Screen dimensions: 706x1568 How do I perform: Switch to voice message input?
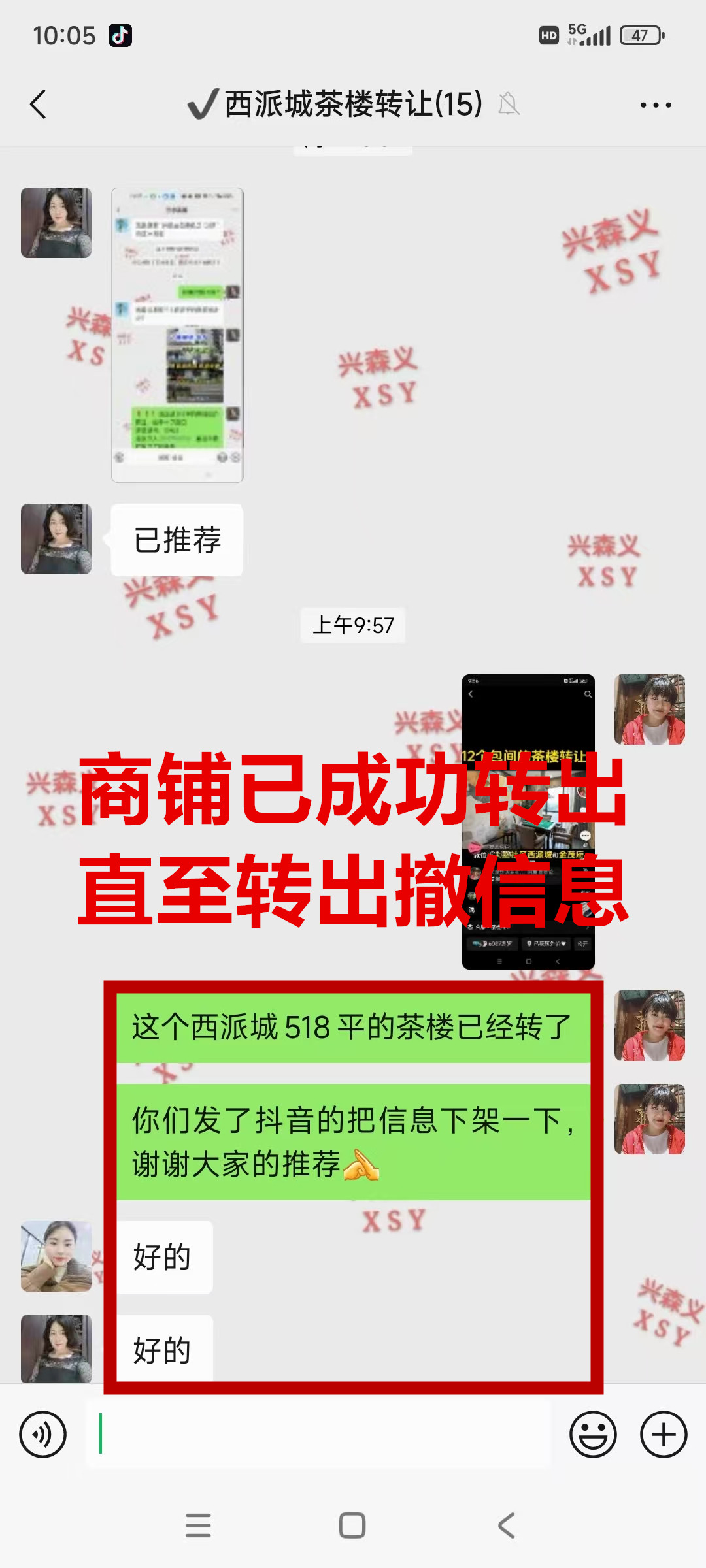(x=43, y=1435)
